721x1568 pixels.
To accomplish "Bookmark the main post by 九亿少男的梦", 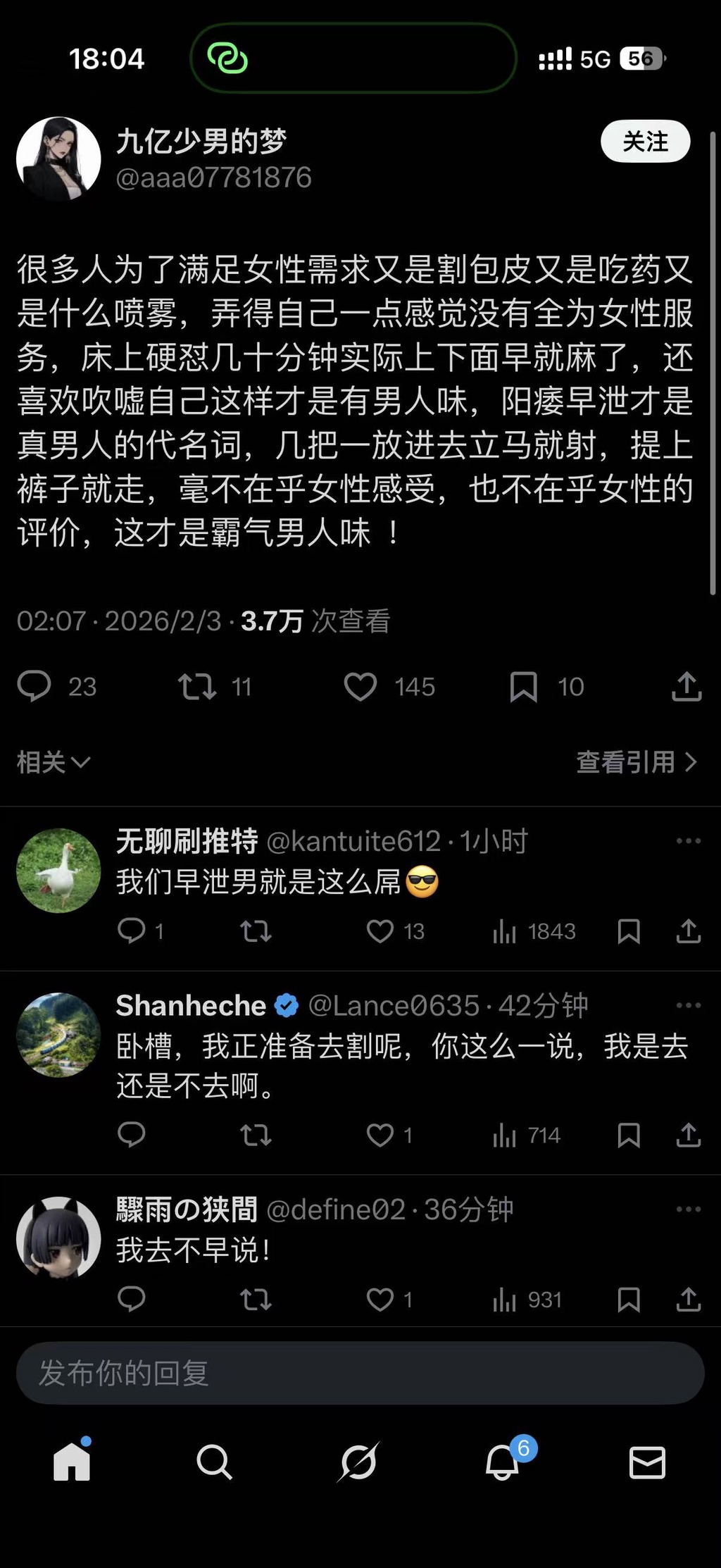I will (x=523, y=687).
